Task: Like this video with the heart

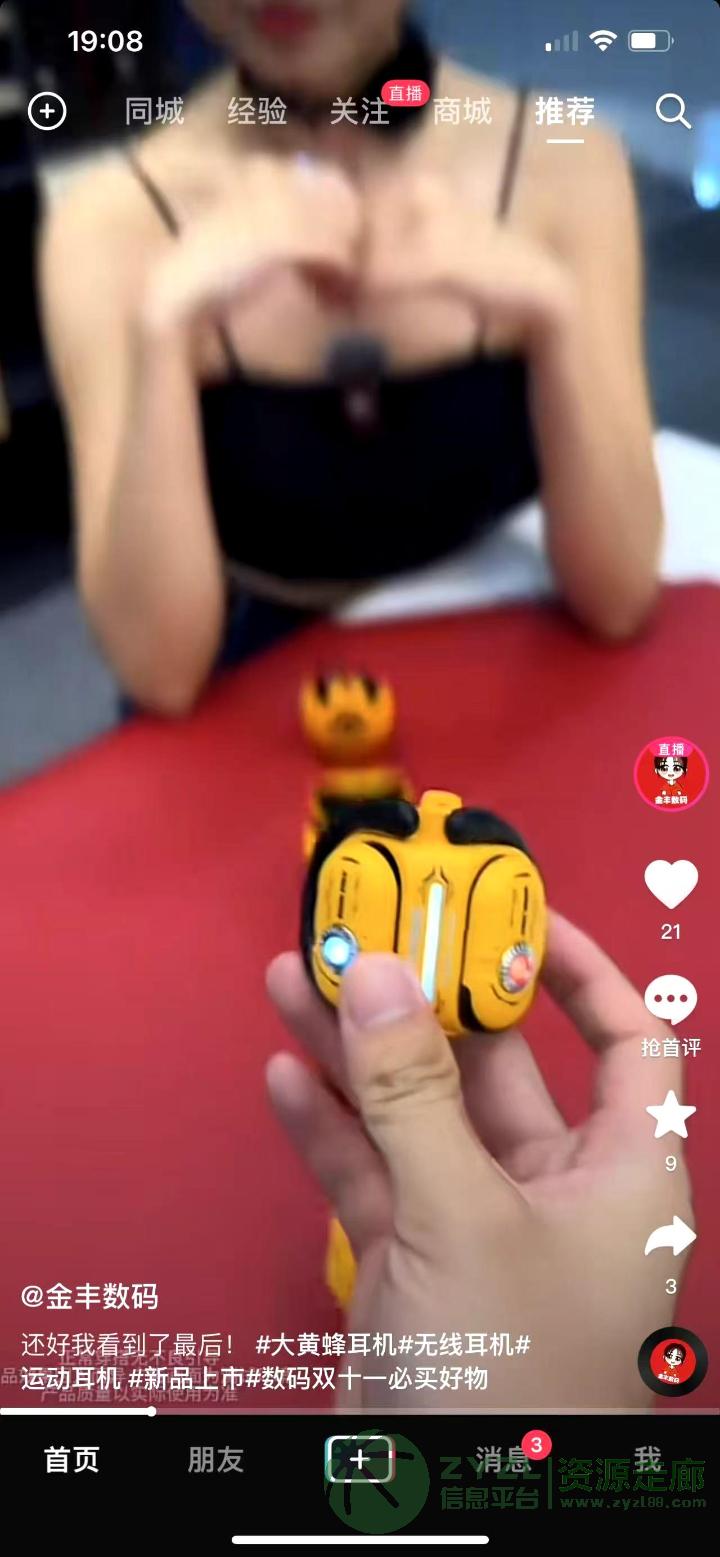Action: 671,885
